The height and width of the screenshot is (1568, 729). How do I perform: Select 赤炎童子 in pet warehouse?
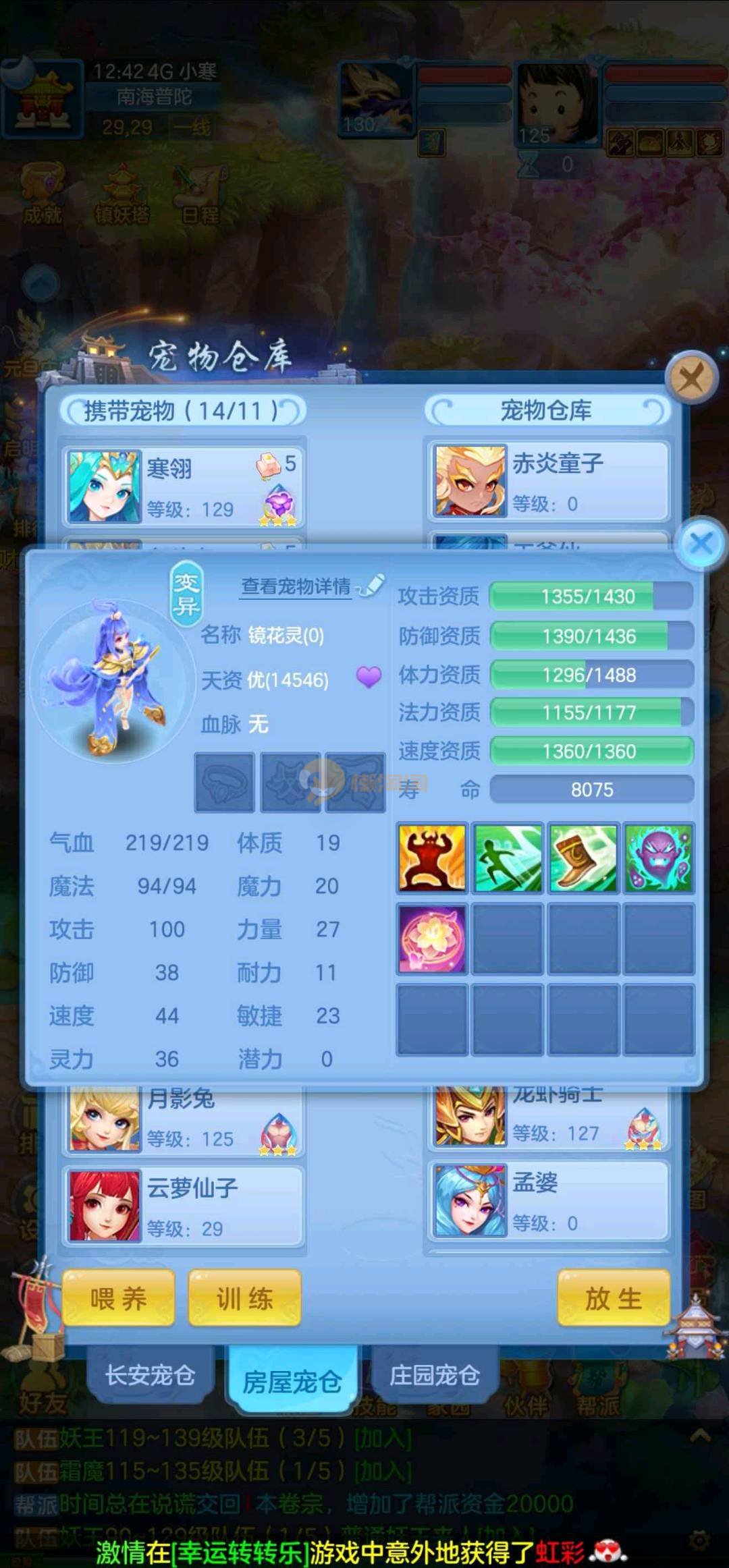[x=548, y=480]
